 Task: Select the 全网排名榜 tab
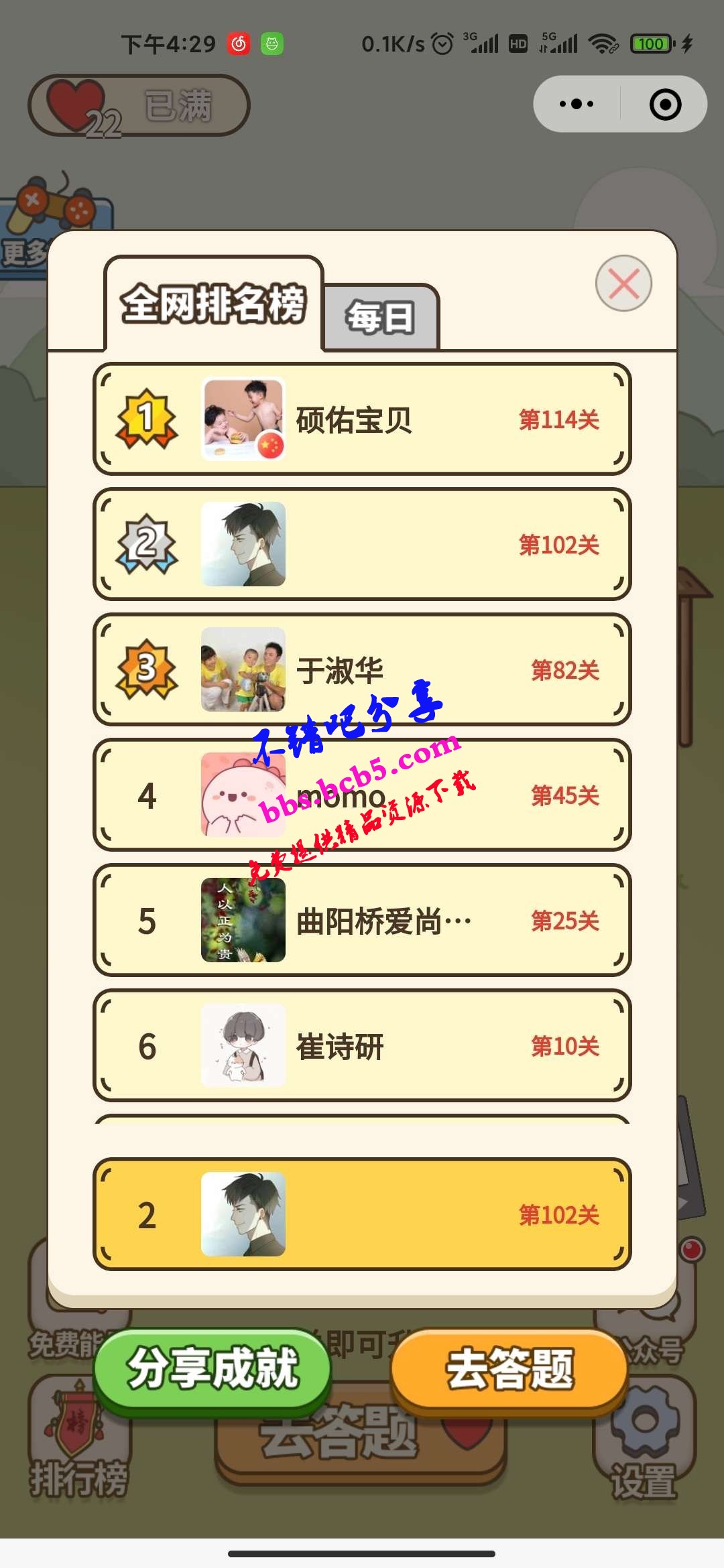coord(214,304)
